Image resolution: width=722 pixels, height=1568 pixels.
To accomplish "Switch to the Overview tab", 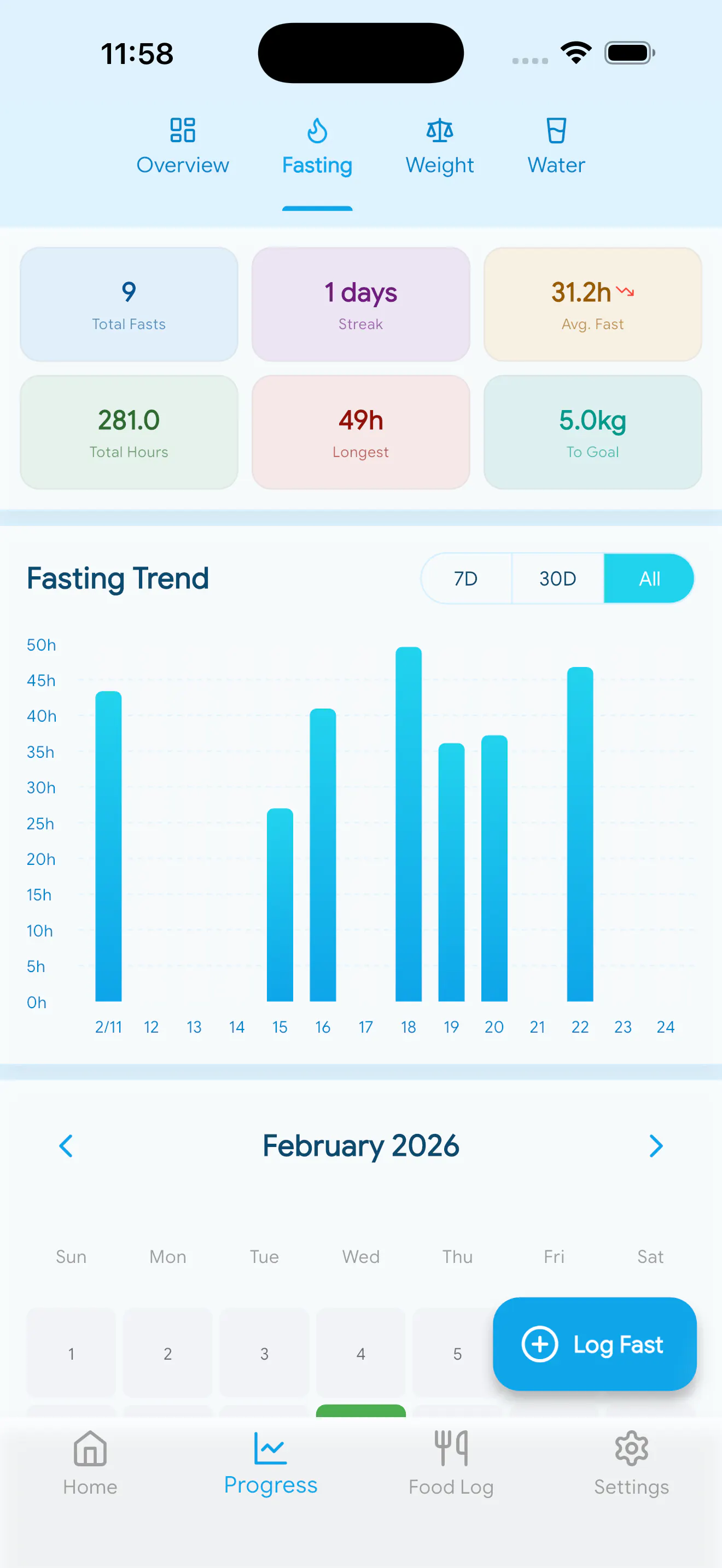I will point(183,147).
